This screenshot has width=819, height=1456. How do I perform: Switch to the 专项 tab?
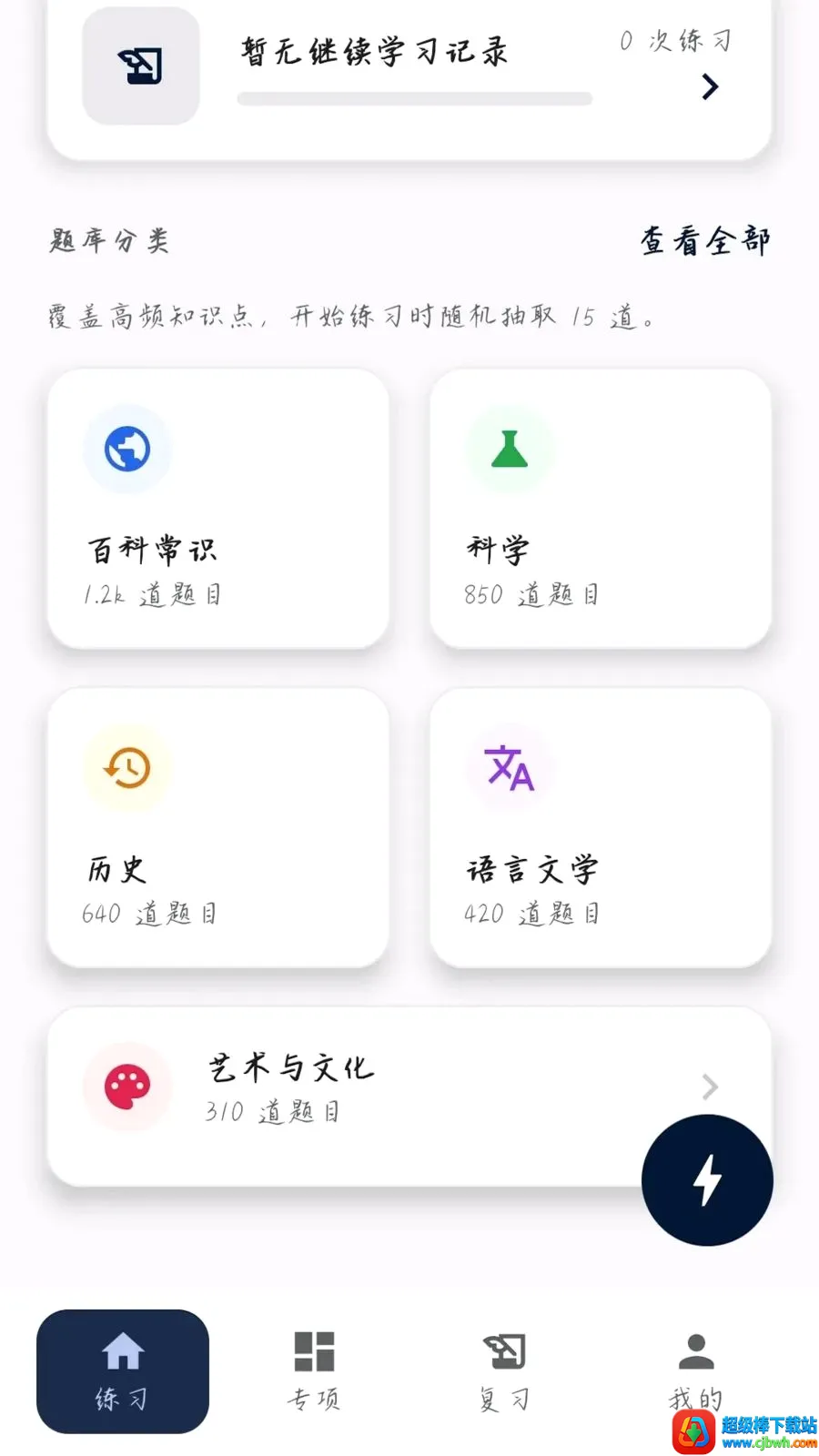tap(314, 1371)
